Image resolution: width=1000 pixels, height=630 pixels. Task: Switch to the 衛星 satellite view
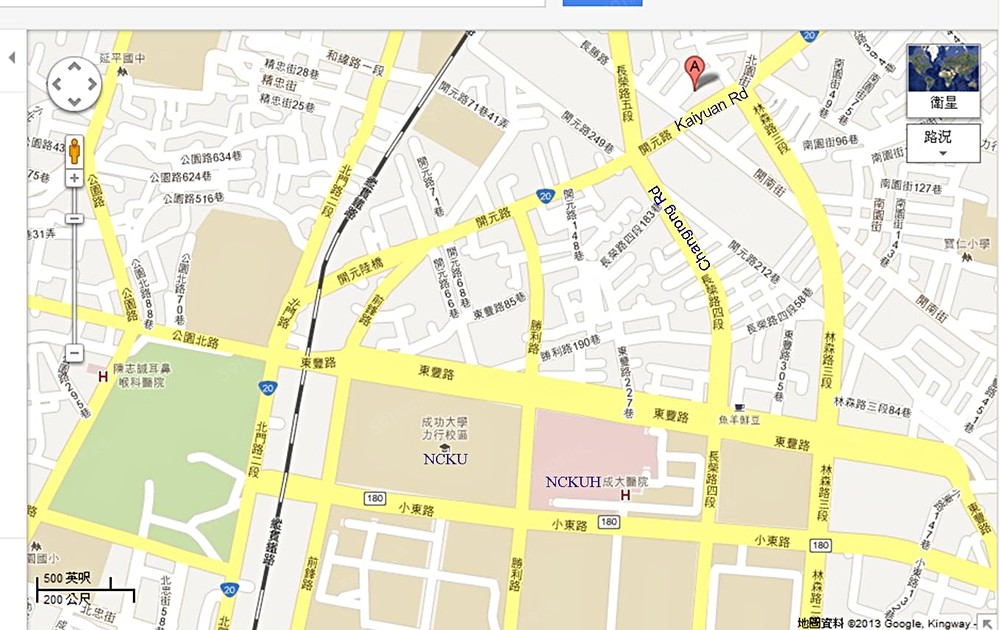pyautogui.click(x=943, y=81)
